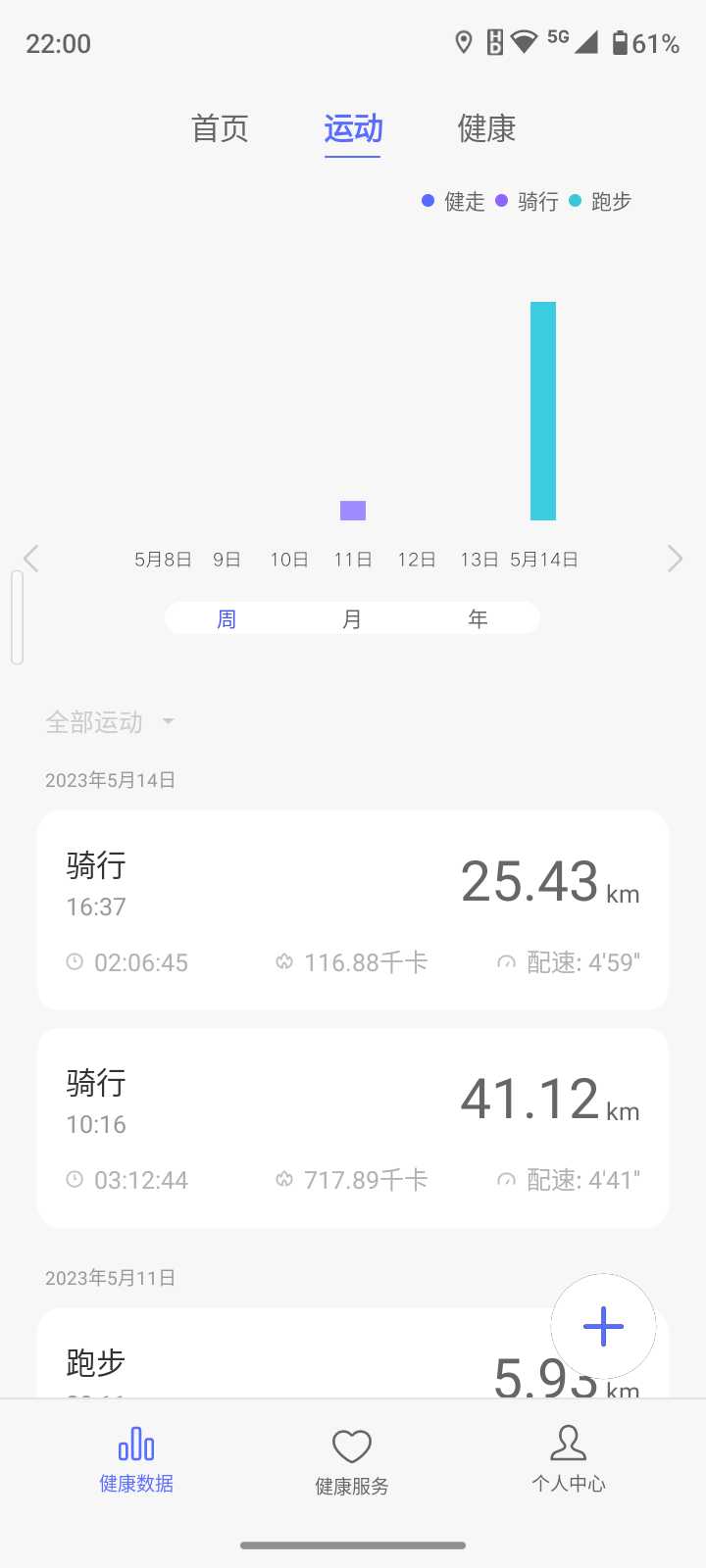
Task: Open the 41.12 km 骑行 record
Action: tap(353, 1128)
